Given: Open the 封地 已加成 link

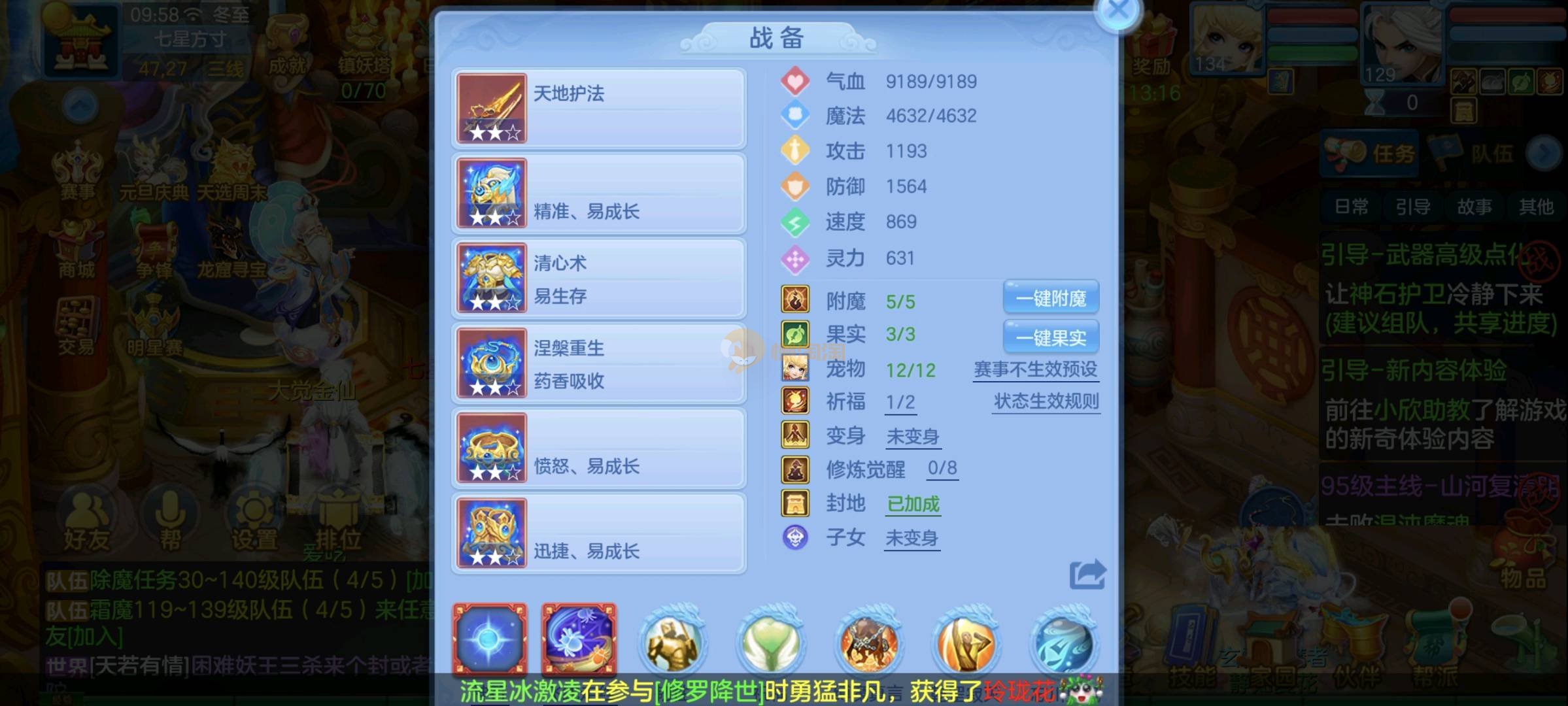Looking at the screenshot, I should click(x=913, y=505).
